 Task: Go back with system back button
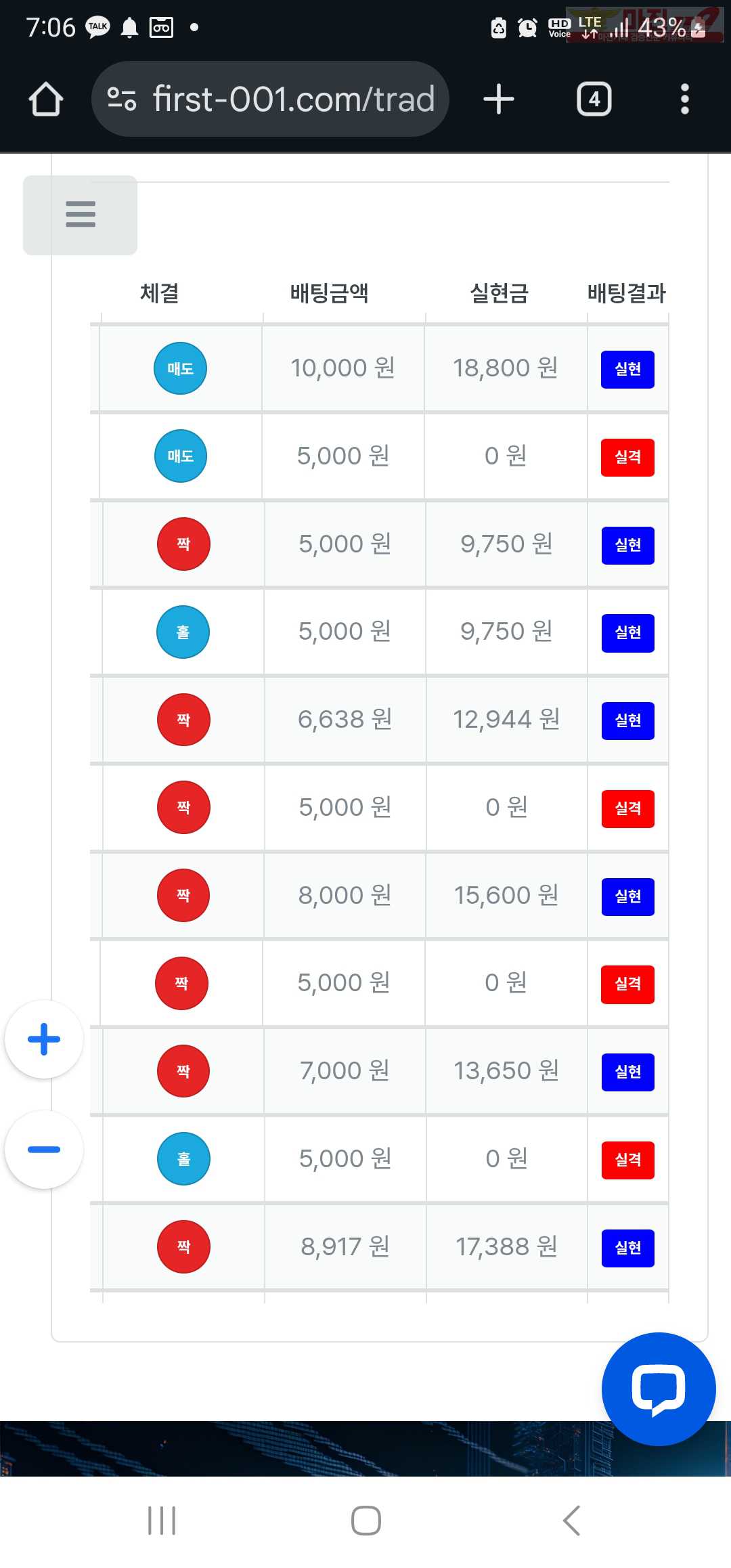point(572,1521)
